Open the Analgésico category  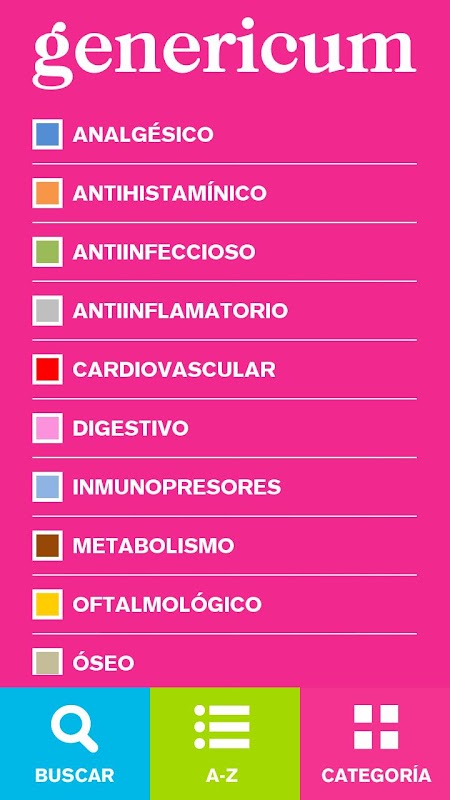(224, 135)
